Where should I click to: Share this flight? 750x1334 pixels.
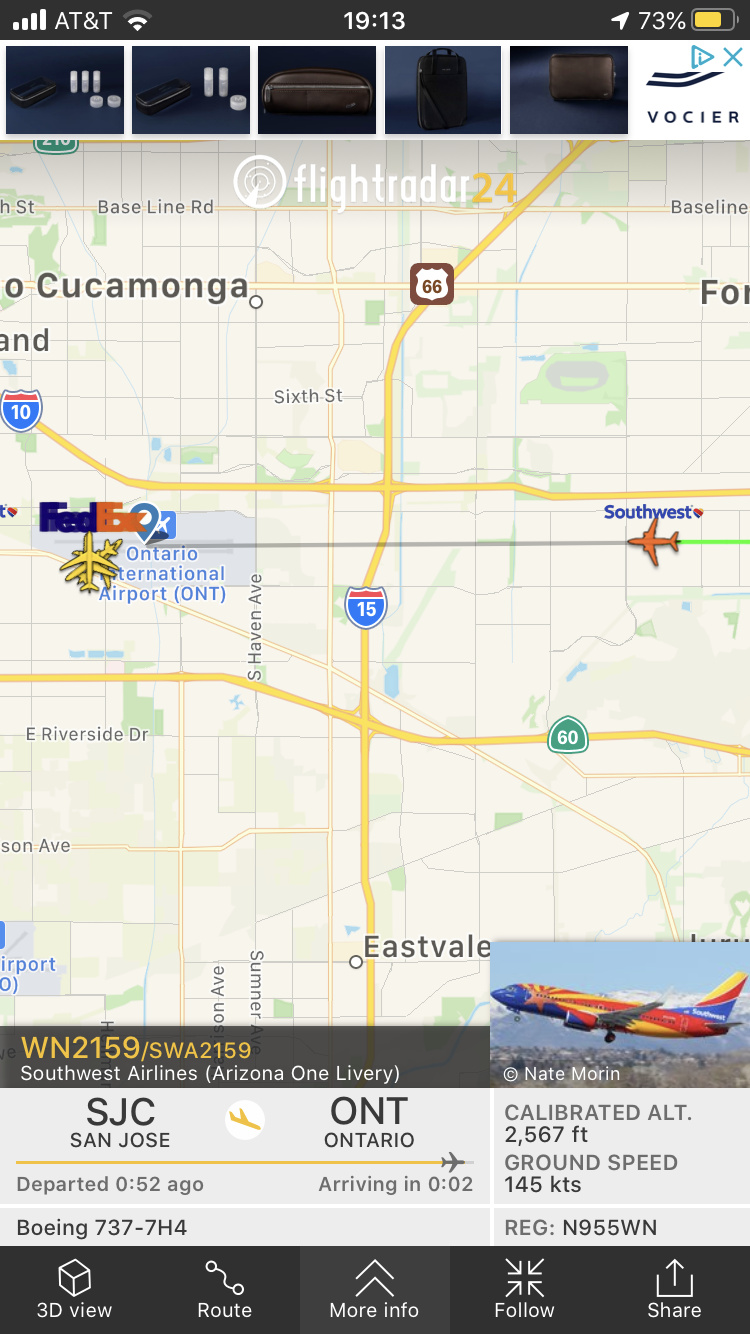point(674,1289)
